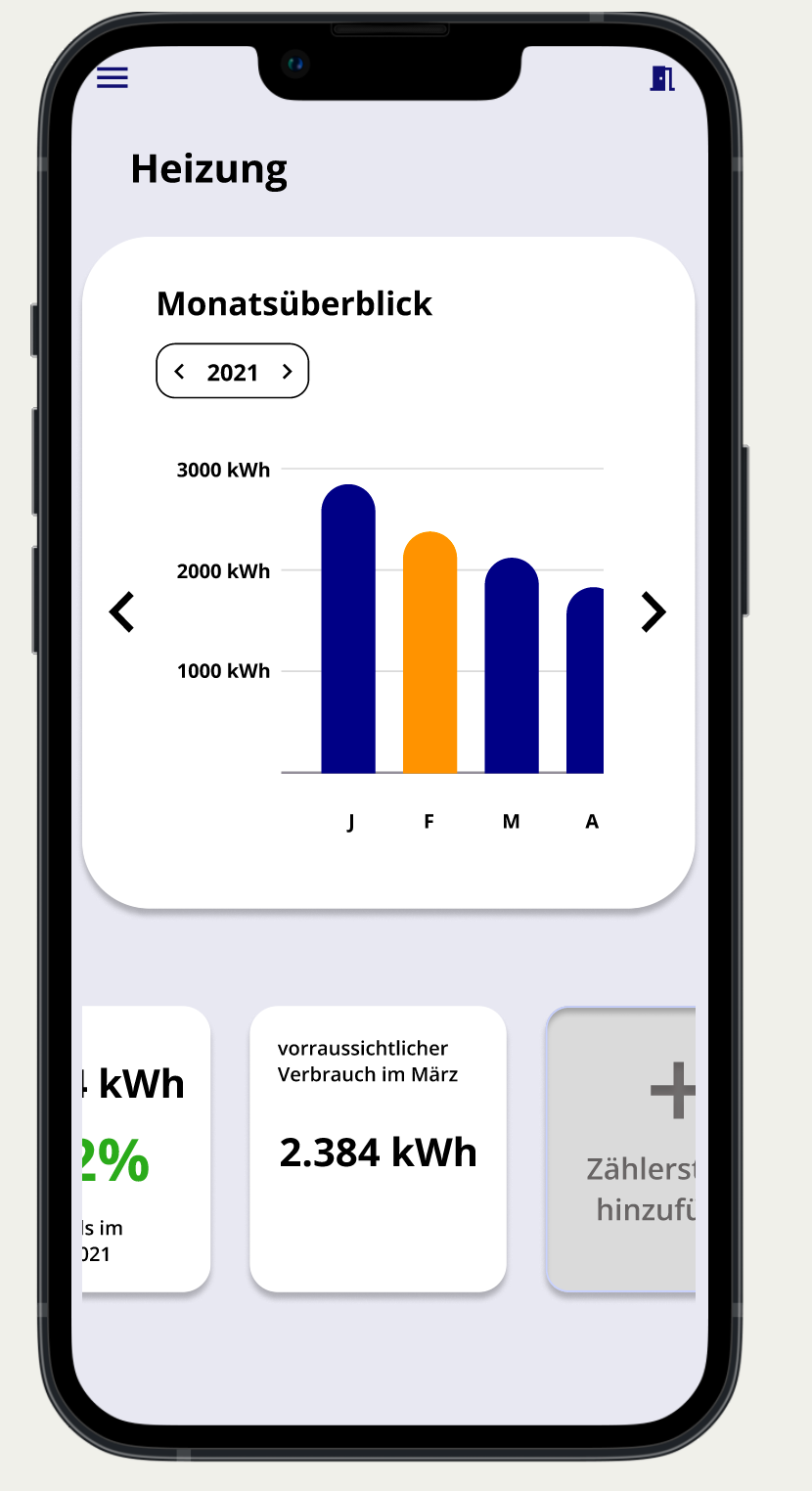Show later months with the right chart arrow

point(653,612)
